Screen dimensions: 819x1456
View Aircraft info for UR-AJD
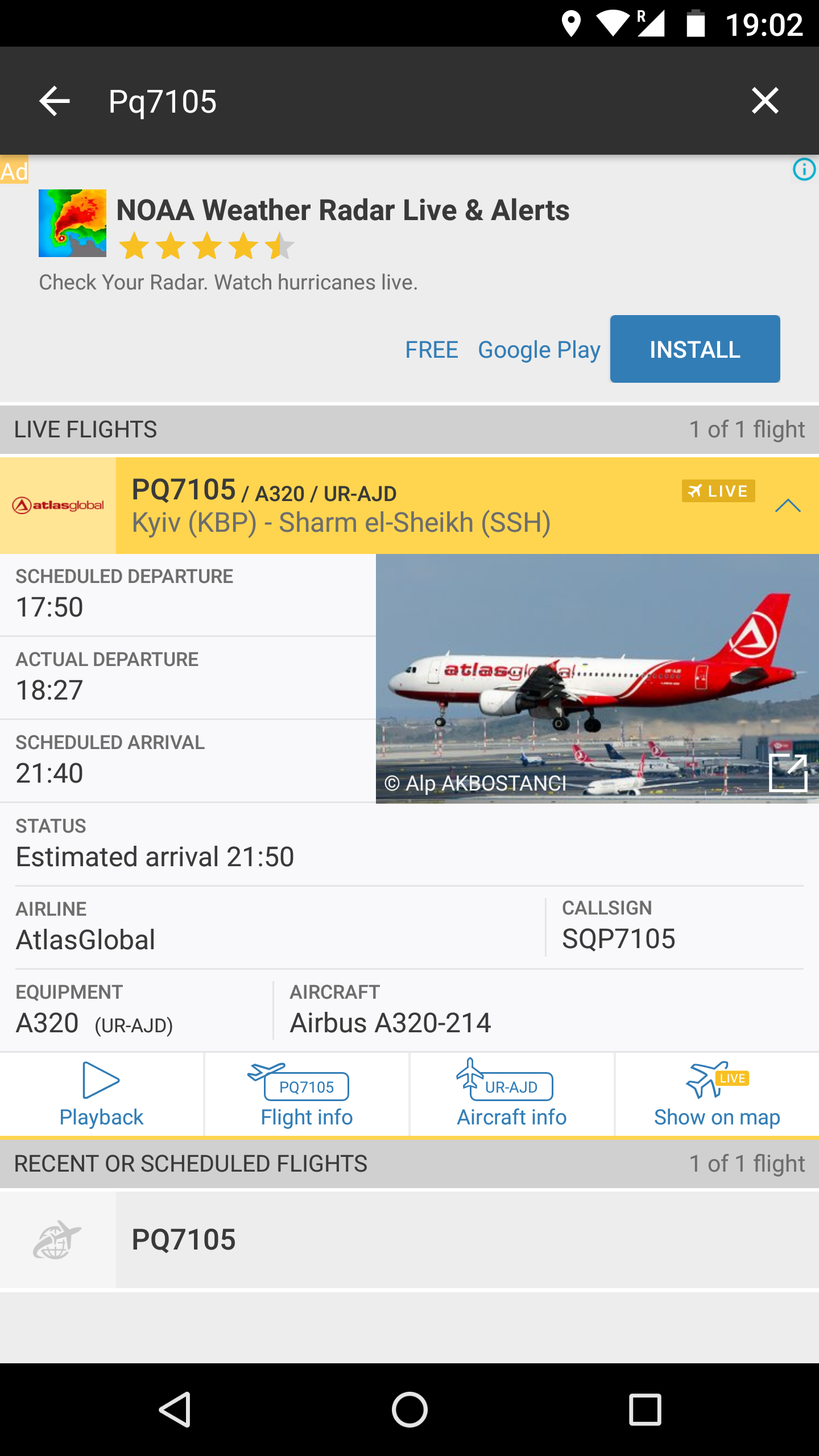pyautogui.click(x=511, y=1094)
